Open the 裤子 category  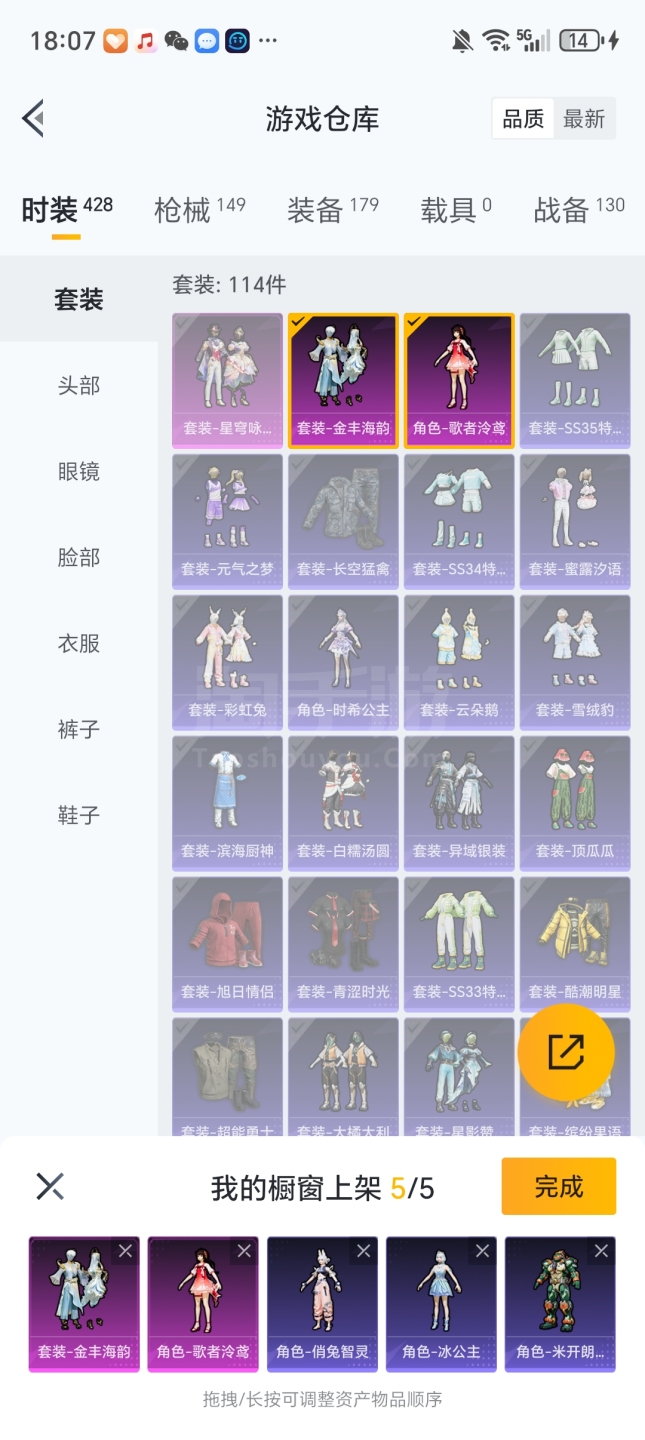click(x=79, y=730)
